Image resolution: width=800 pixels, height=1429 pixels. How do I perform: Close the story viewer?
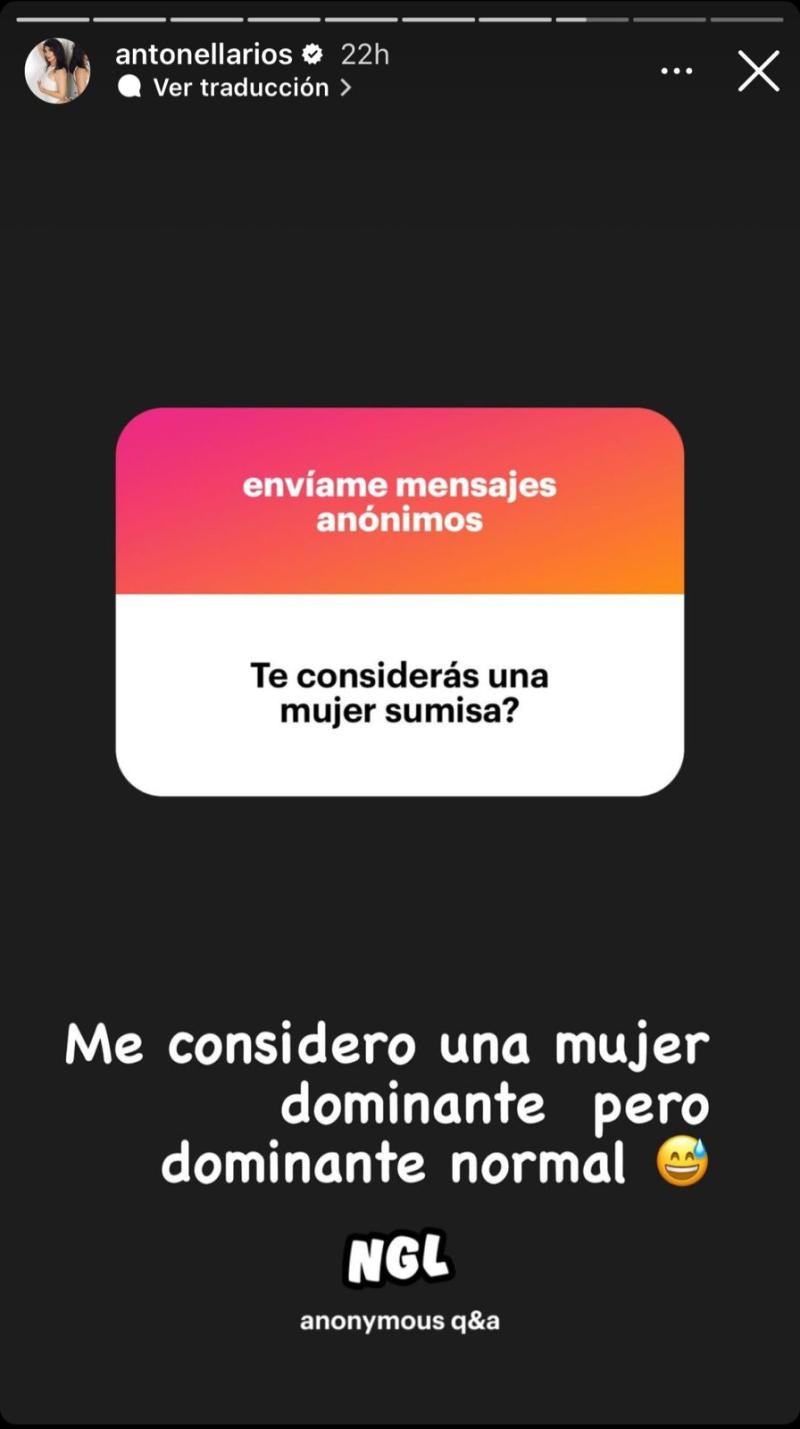click(x=758, y=72)
